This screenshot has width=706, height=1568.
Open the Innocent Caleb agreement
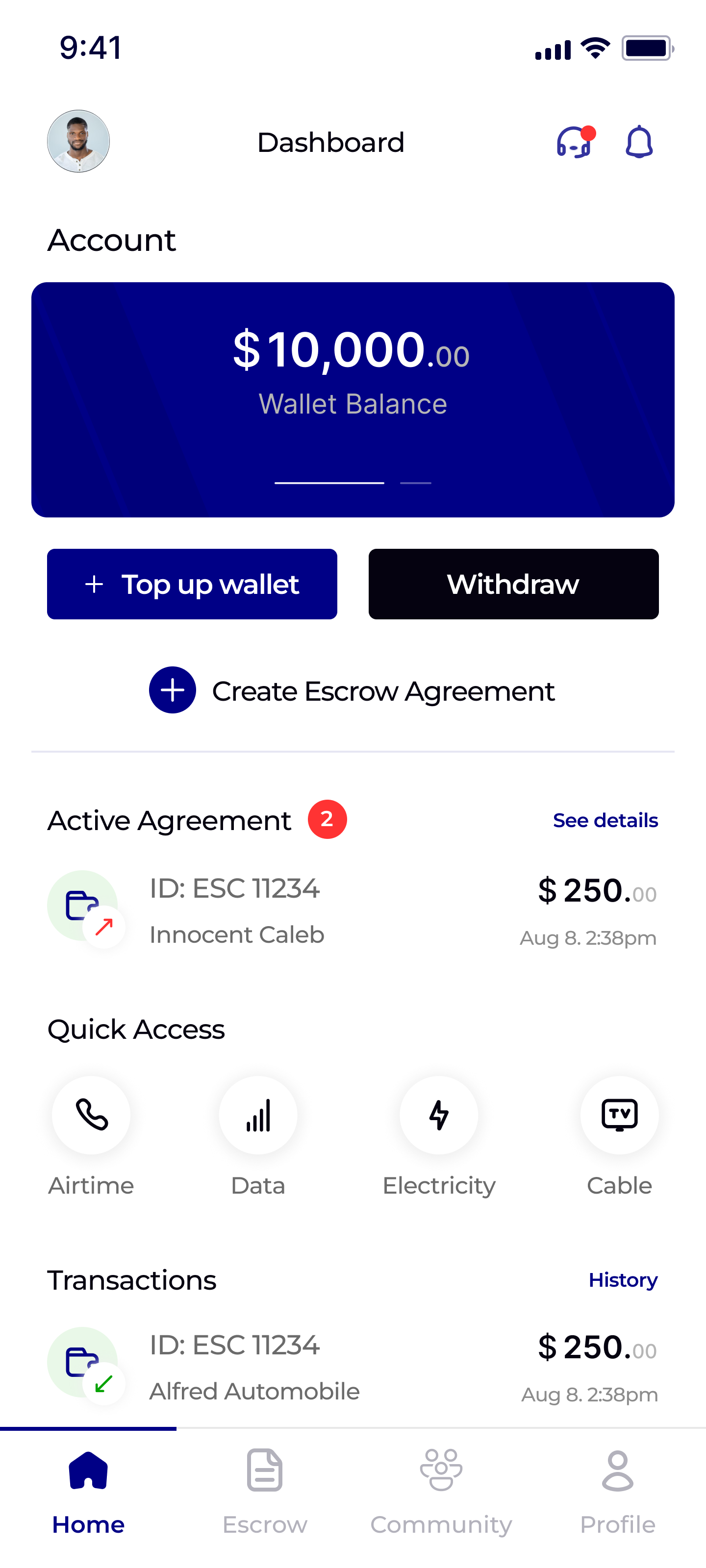[x=353, y=910]
